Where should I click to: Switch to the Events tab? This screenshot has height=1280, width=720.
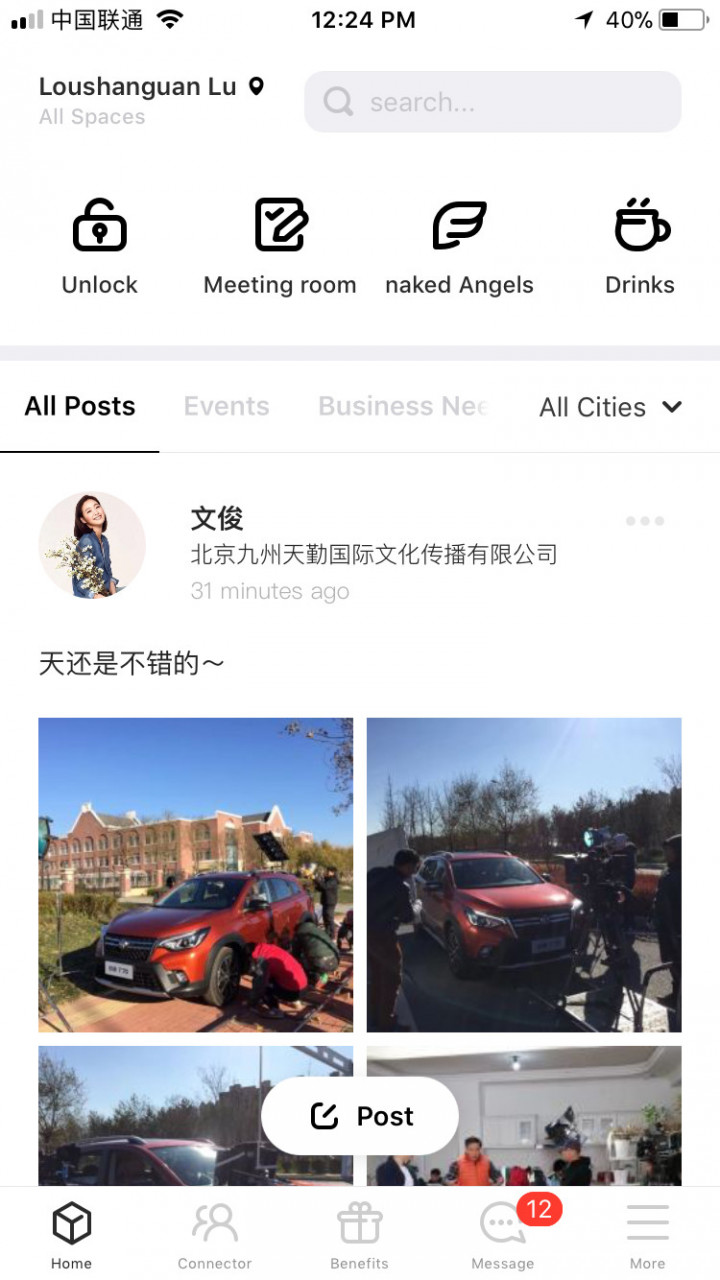click(x=227, y=407)
